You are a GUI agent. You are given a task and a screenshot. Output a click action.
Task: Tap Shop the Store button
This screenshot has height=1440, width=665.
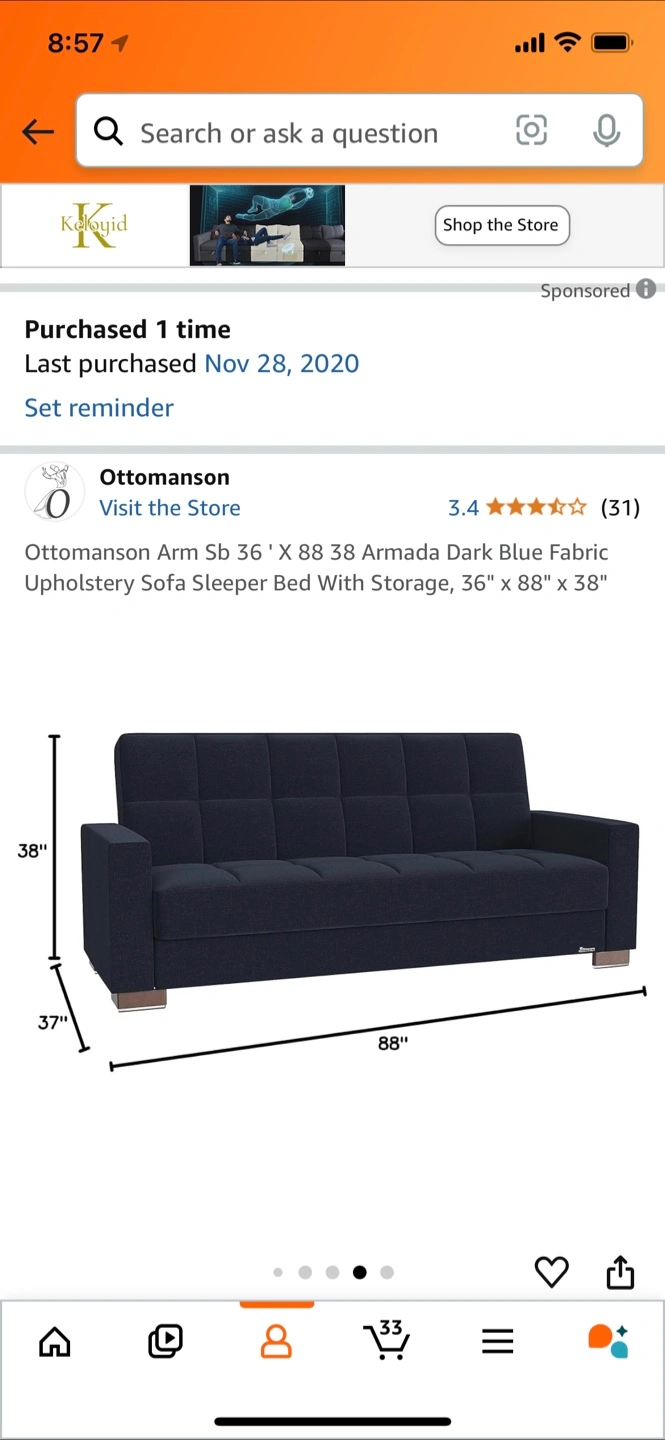(x=501, y=225)
